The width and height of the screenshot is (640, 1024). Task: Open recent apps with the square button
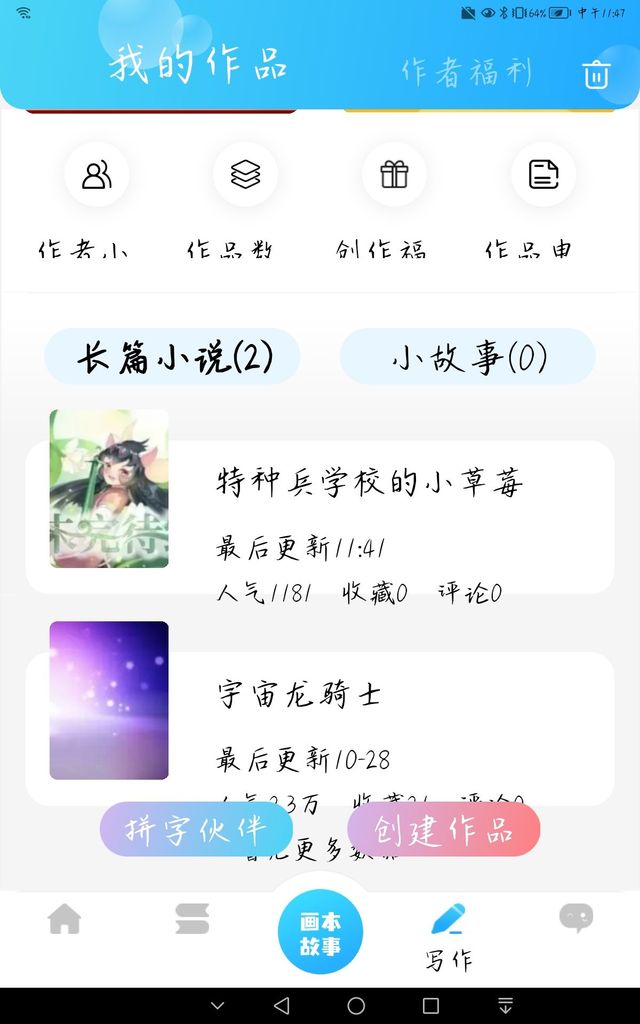pyautogui.click(x=431, y=1005)
